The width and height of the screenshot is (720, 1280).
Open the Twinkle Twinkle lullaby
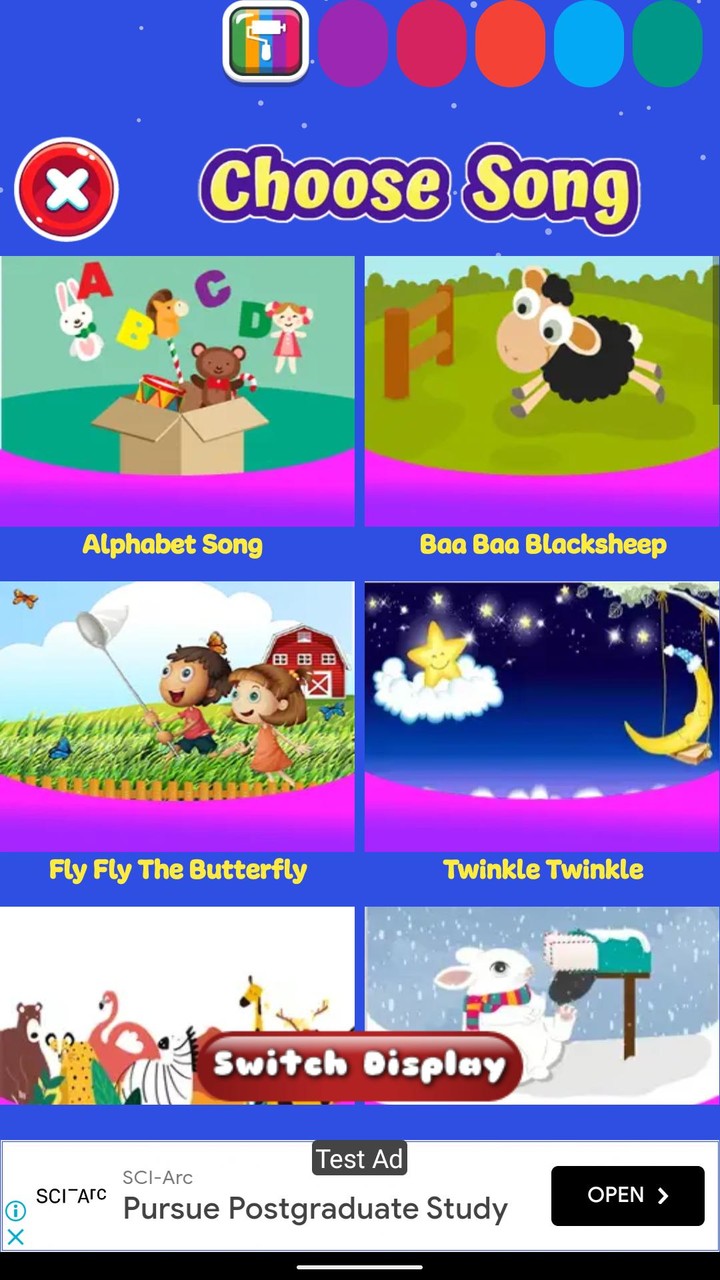(x=541, y=715)
